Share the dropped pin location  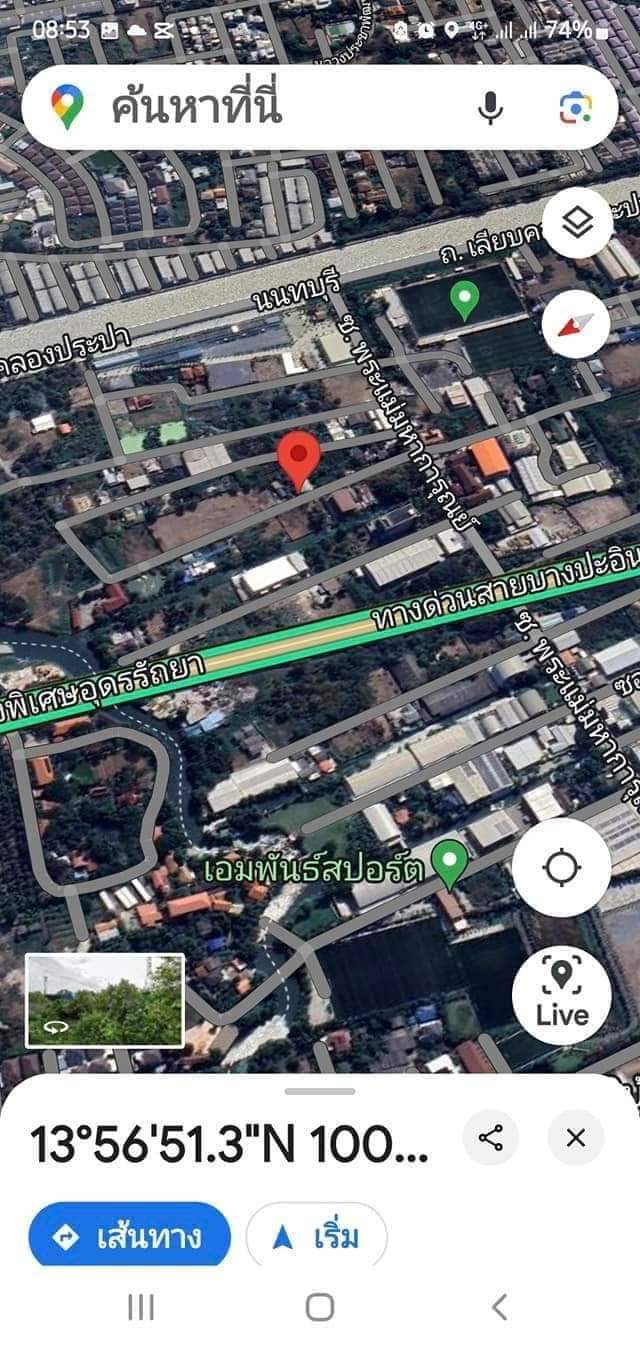pyautogui.click(x=491, y=1138)
